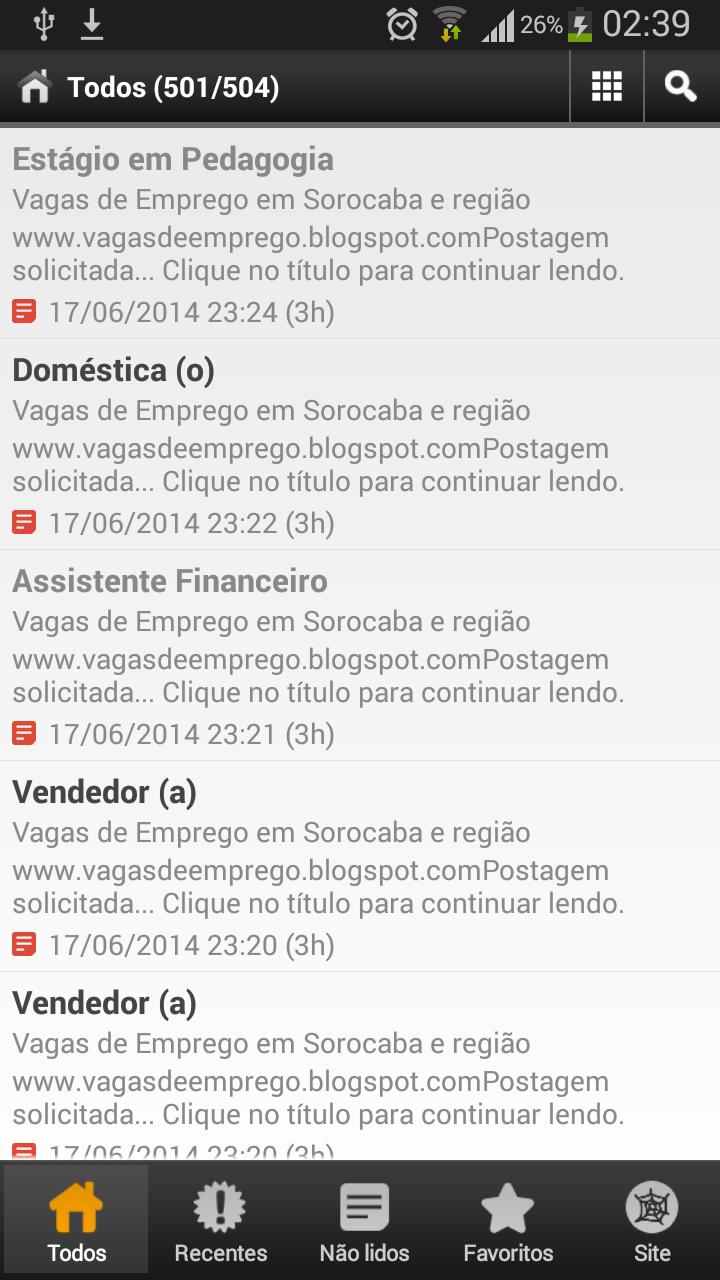
Task: Select the Recentes alert icon
Action: coord(219,1207)
